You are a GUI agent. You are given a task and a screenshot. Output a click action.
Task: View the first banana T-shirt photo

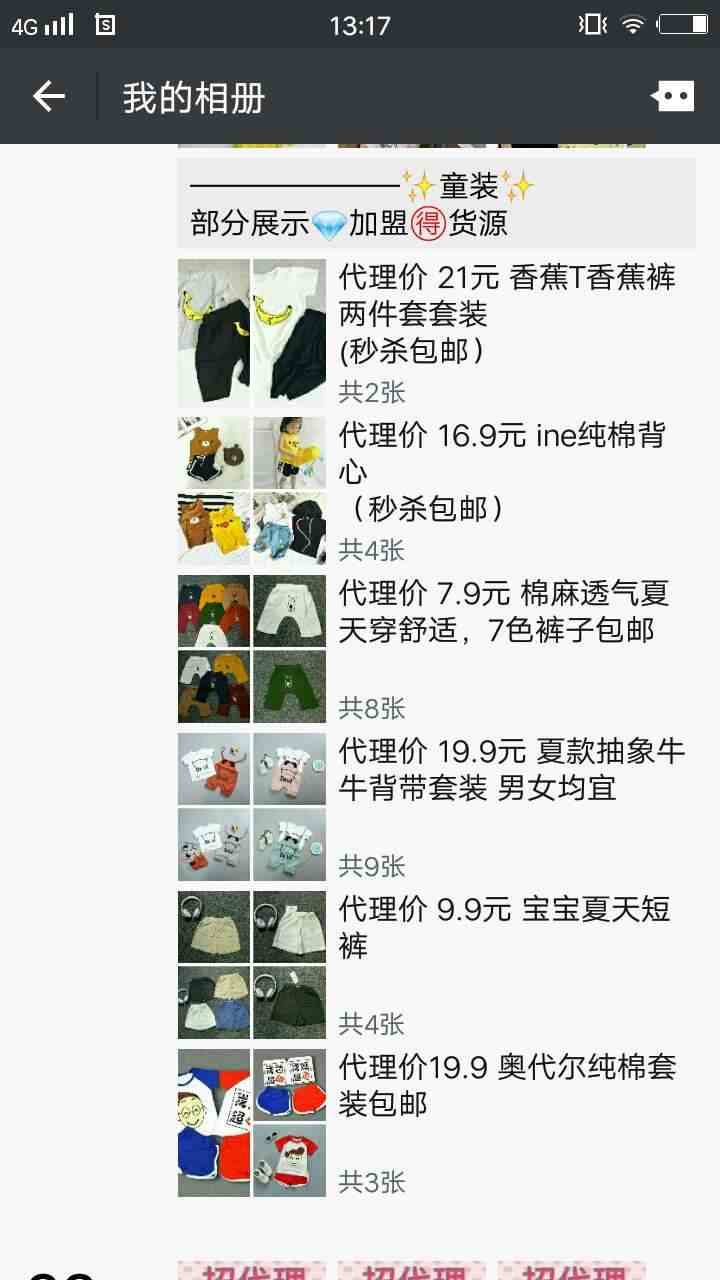tap(214, 333)
